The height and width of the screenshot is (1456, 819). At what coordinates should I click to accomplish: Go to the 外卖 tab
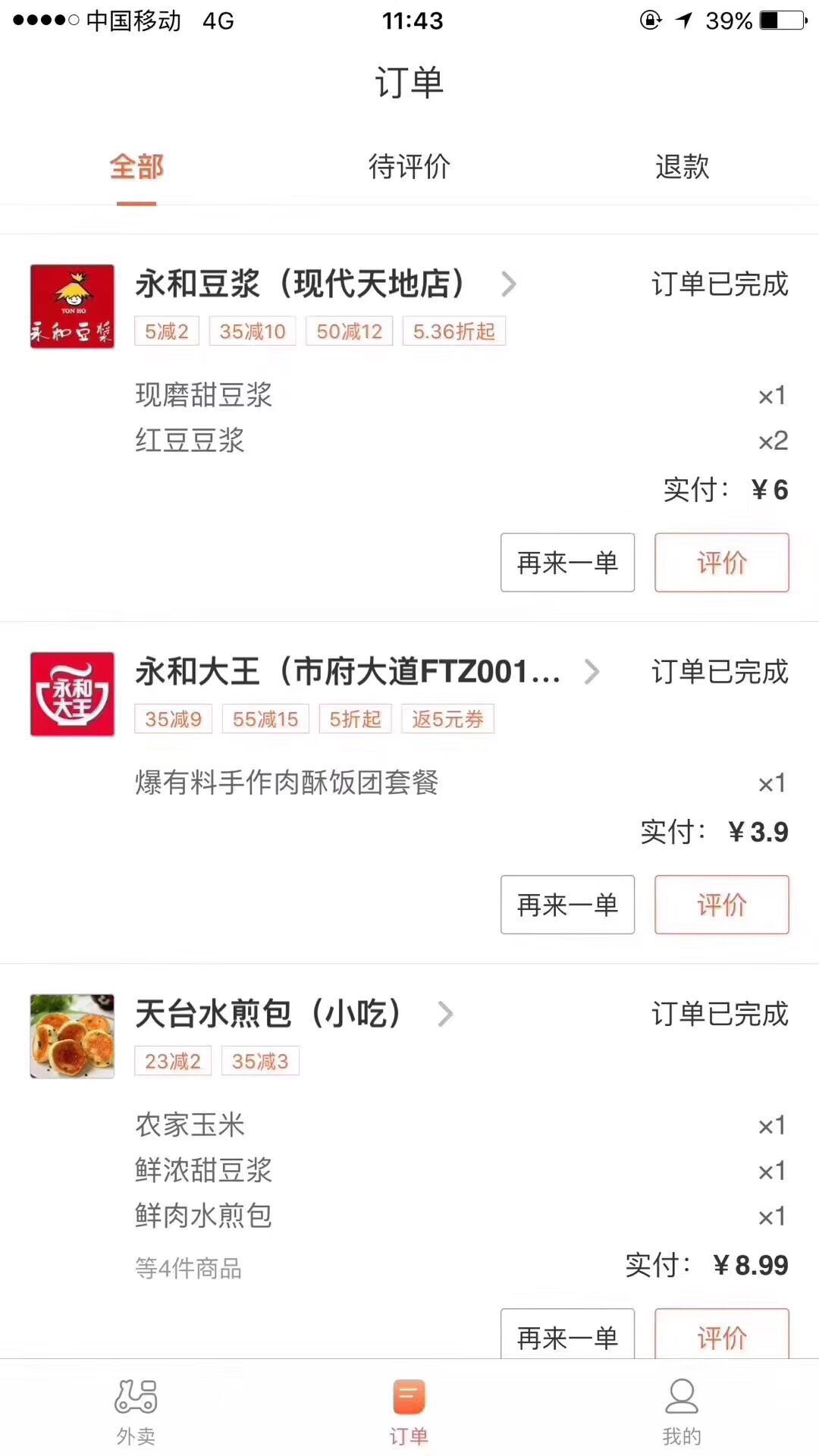tap(136, 1412)
